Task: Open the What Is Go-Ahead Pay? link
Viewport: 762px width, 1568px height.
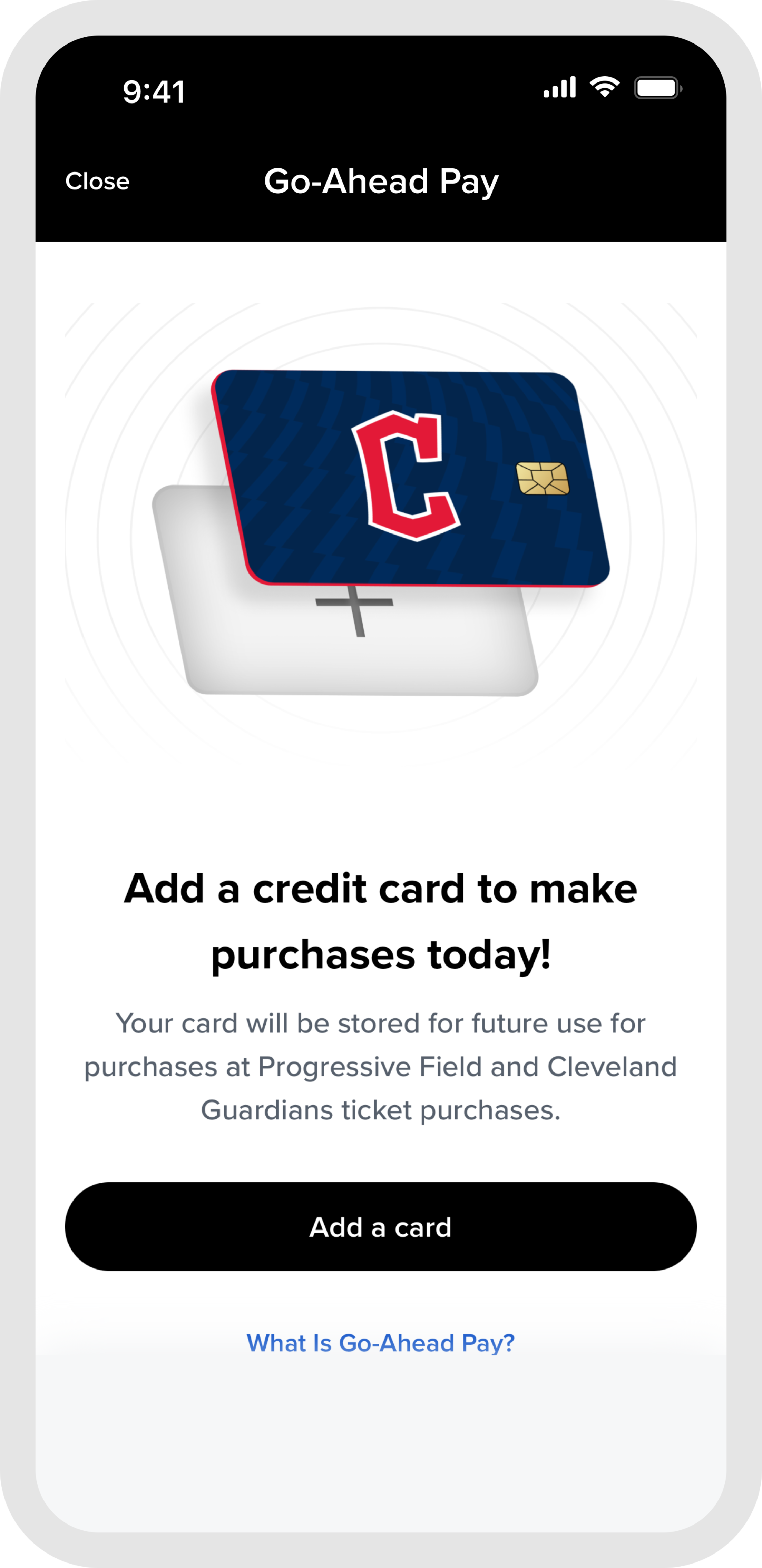Action: coord(380,1343)
